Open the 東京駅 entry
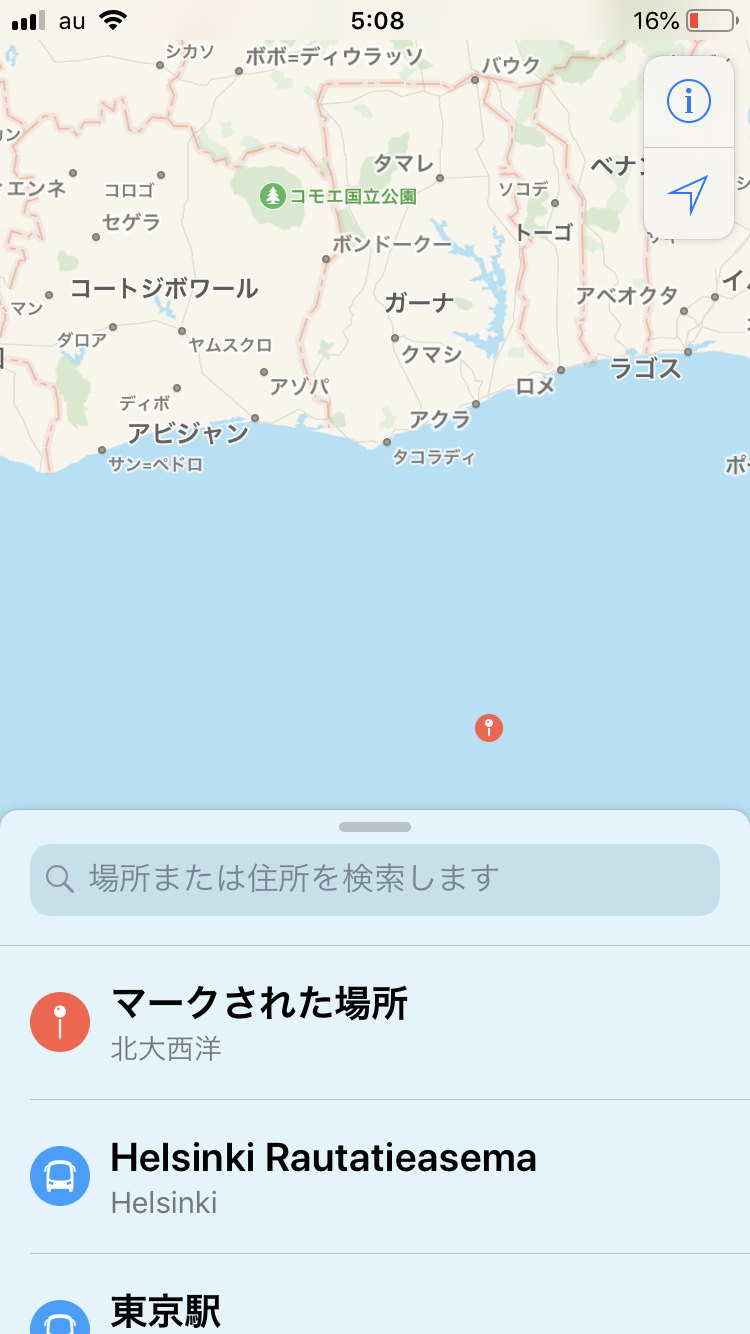 click(375, 1312)
